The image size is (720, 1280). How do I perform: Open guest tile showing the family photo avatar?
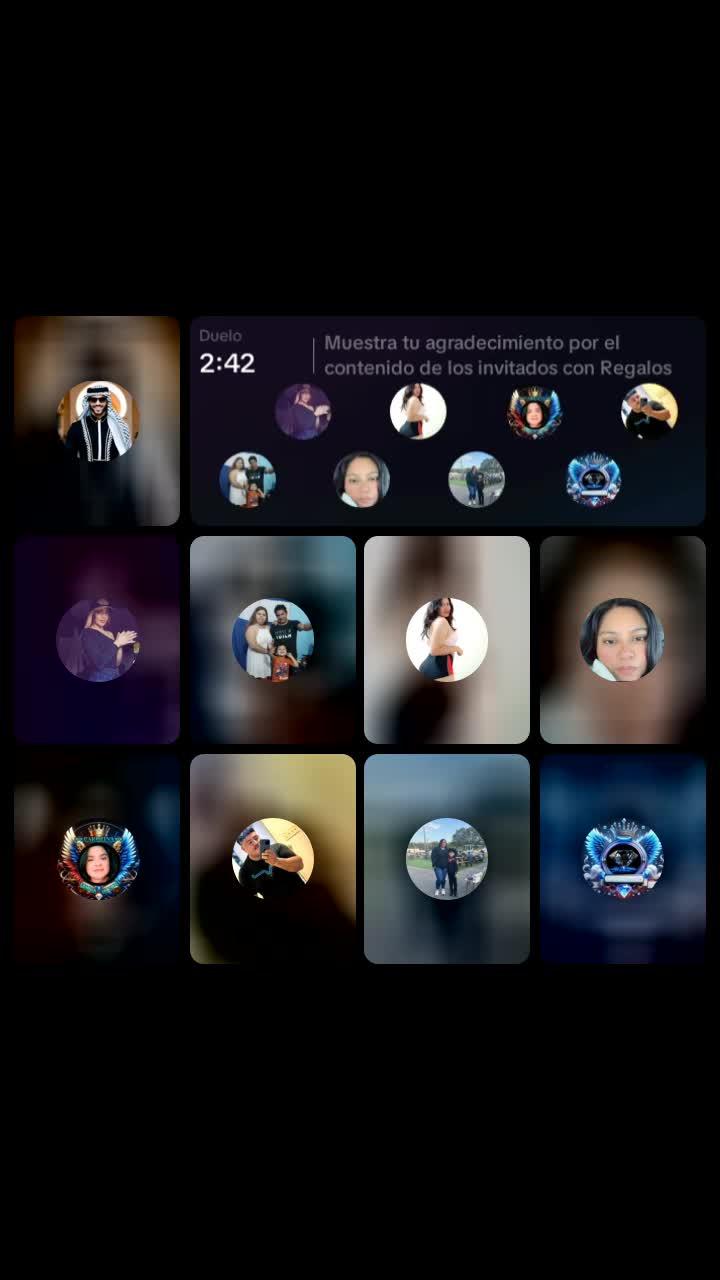point(272,640)
